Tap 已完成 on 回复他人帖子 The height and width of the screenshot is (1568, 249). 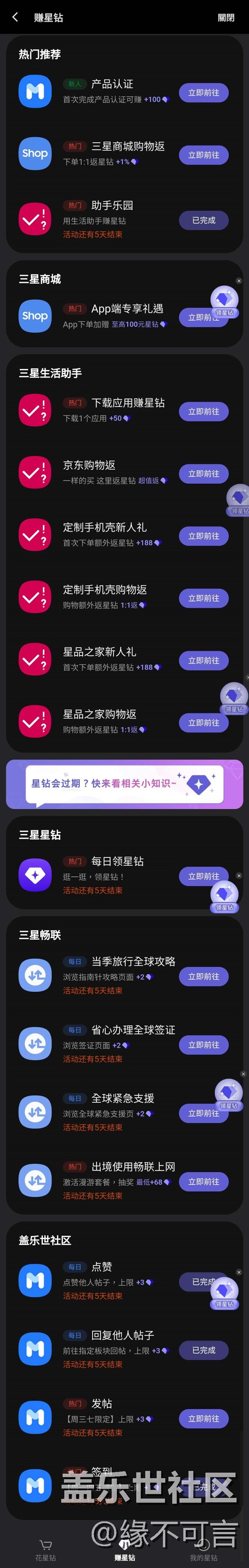coord(203,1350)
